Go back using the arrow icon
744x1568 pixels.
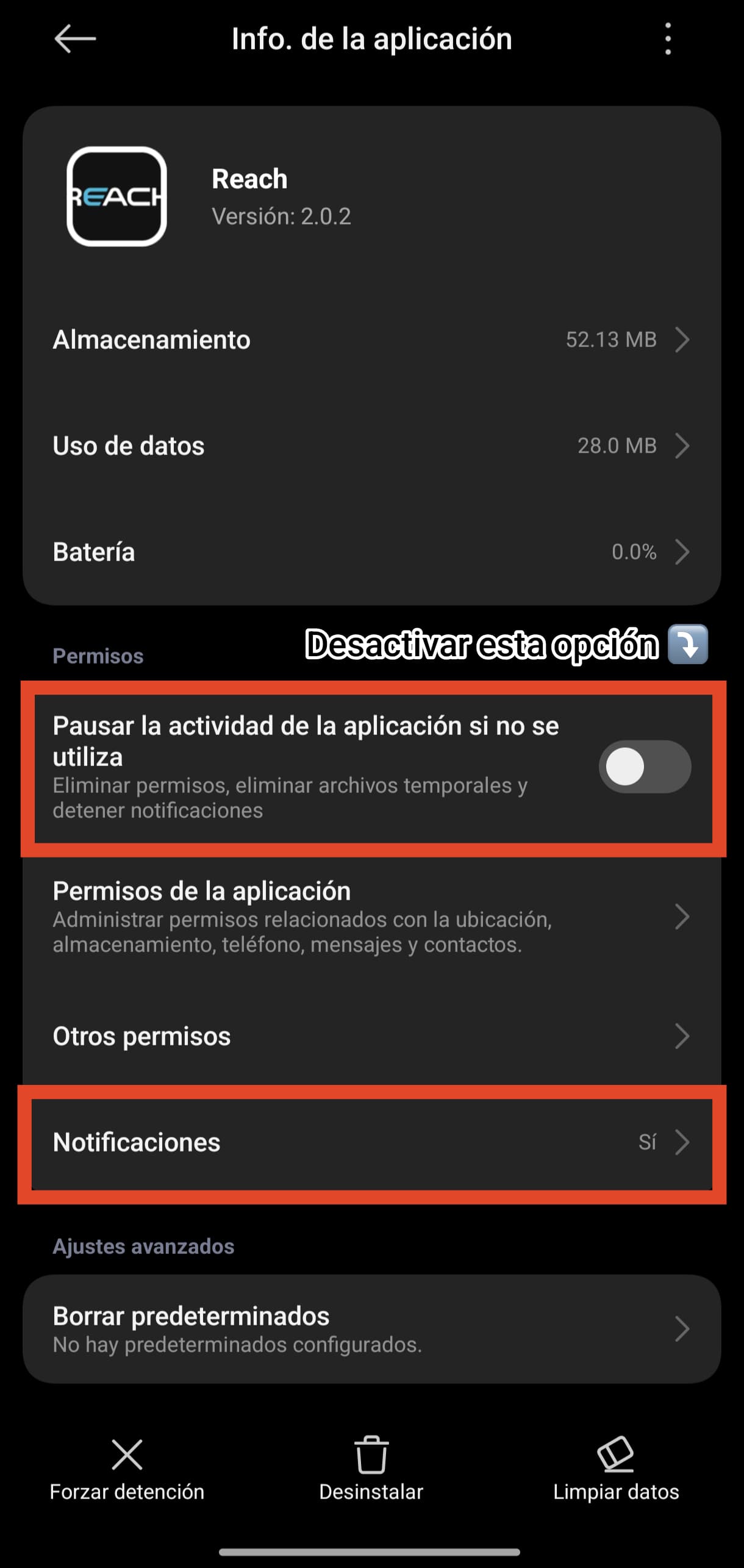tap(75, 39)
